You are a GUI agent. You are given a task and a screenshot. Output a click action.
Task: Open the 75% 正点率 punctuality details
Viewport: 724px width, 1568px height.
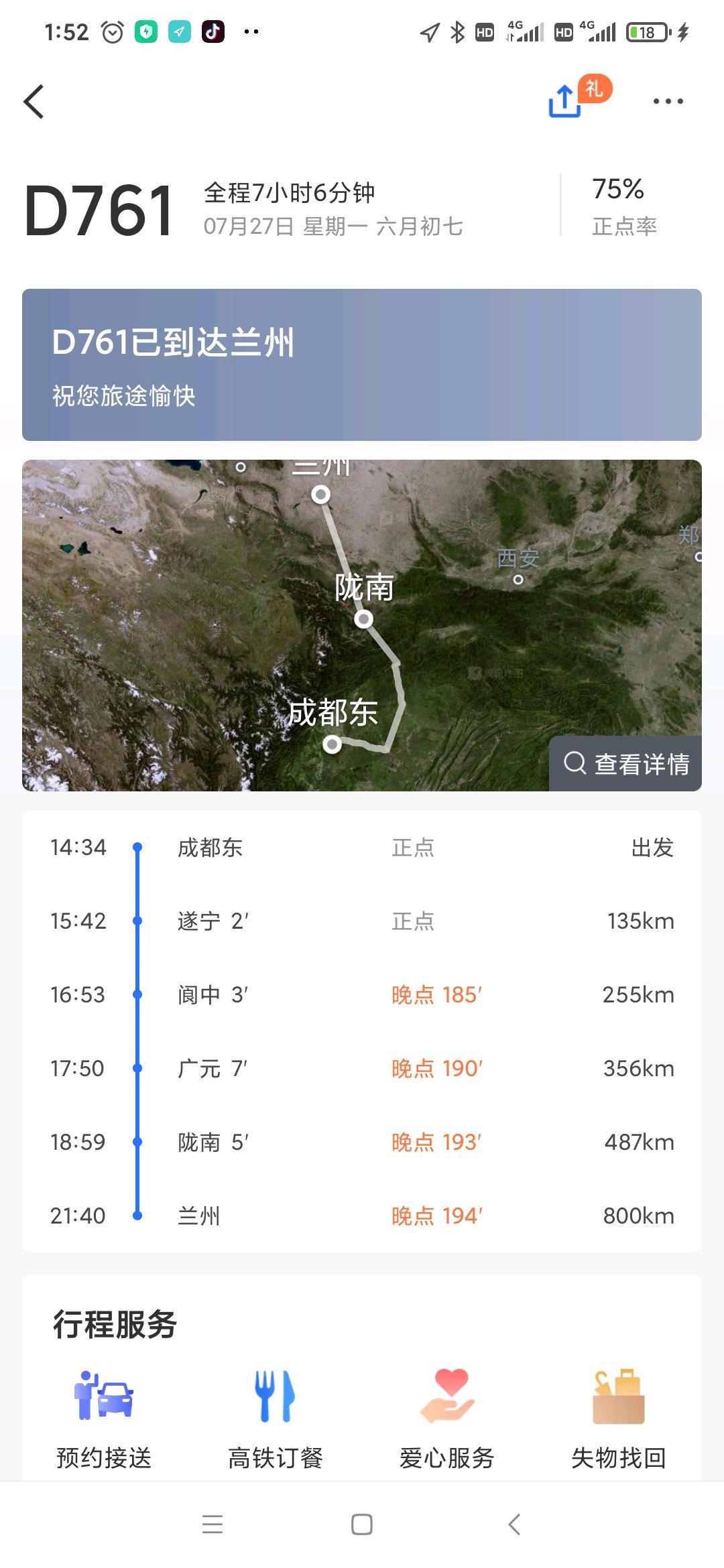tap(624, 206)
